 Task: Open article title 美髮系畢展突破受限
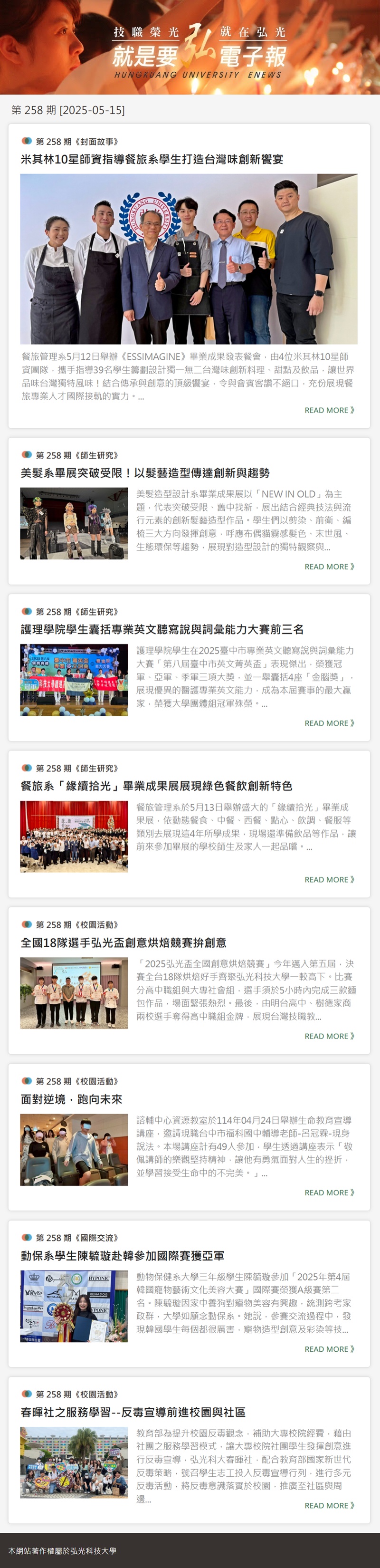coord(145,473)
